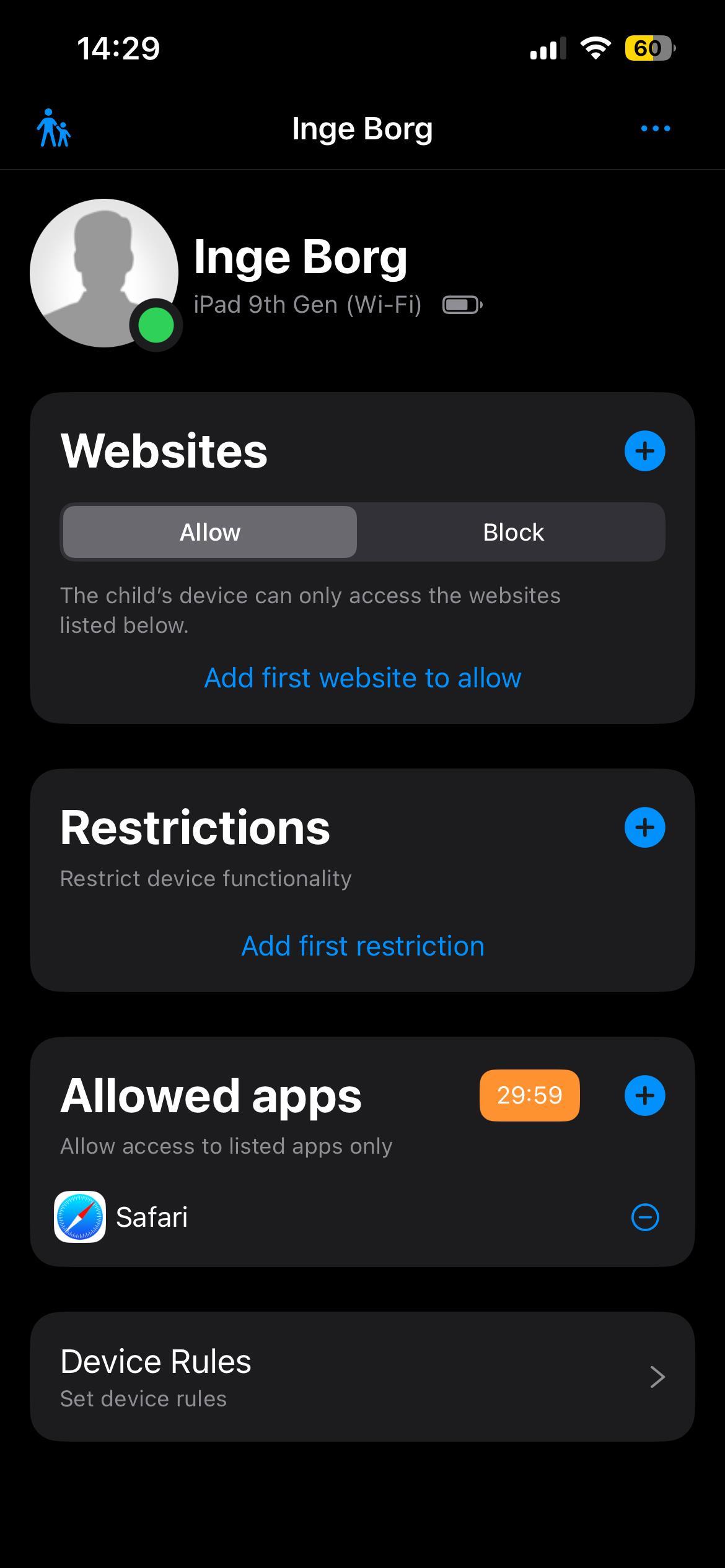Select the Allow websites segment
Viewport: 725px width, 1568px height.
coord(210,533)
